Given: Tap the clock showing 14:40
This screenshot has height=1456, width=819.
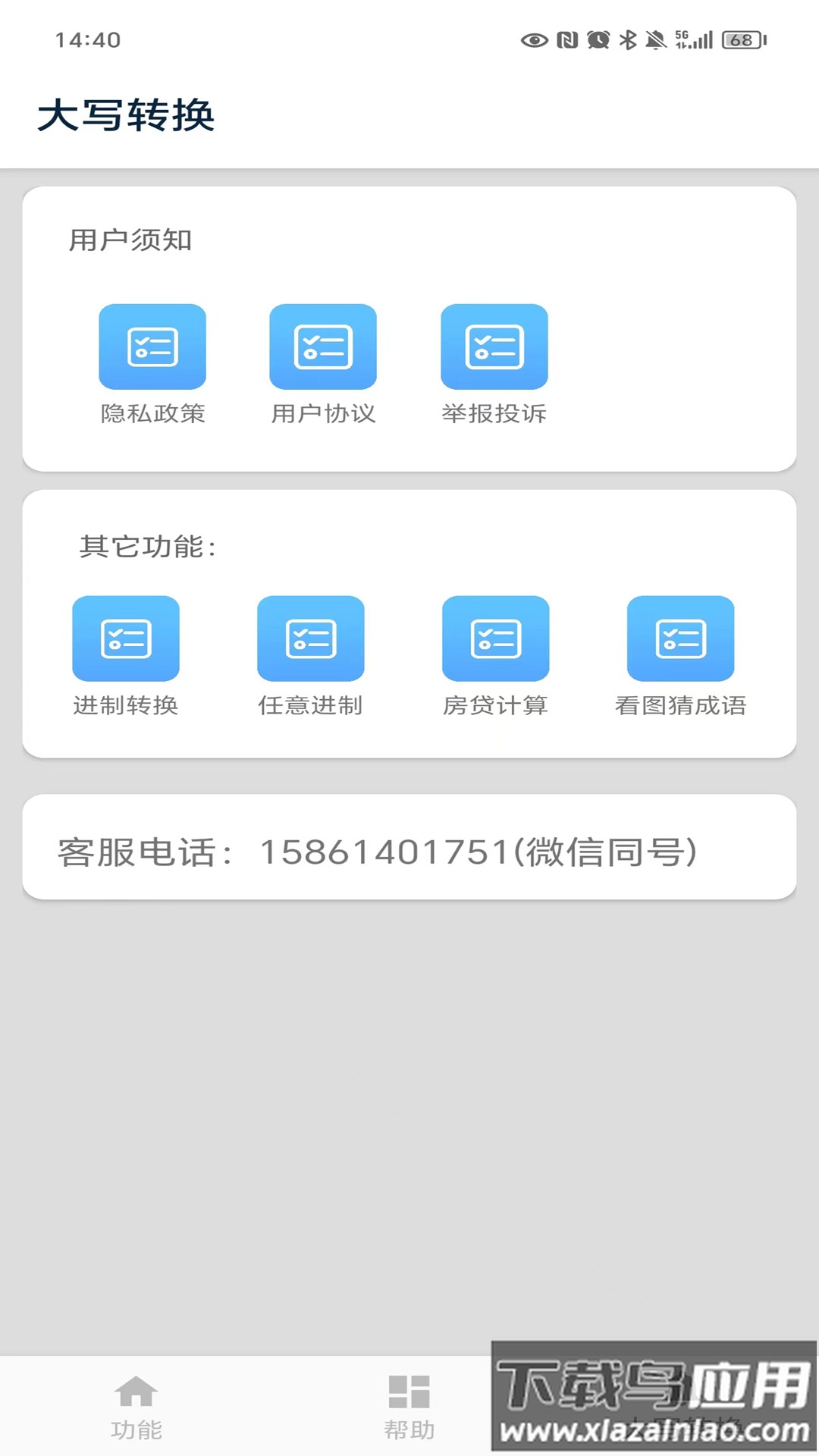Looking at the screenshot, I should (x=90, y=39).
